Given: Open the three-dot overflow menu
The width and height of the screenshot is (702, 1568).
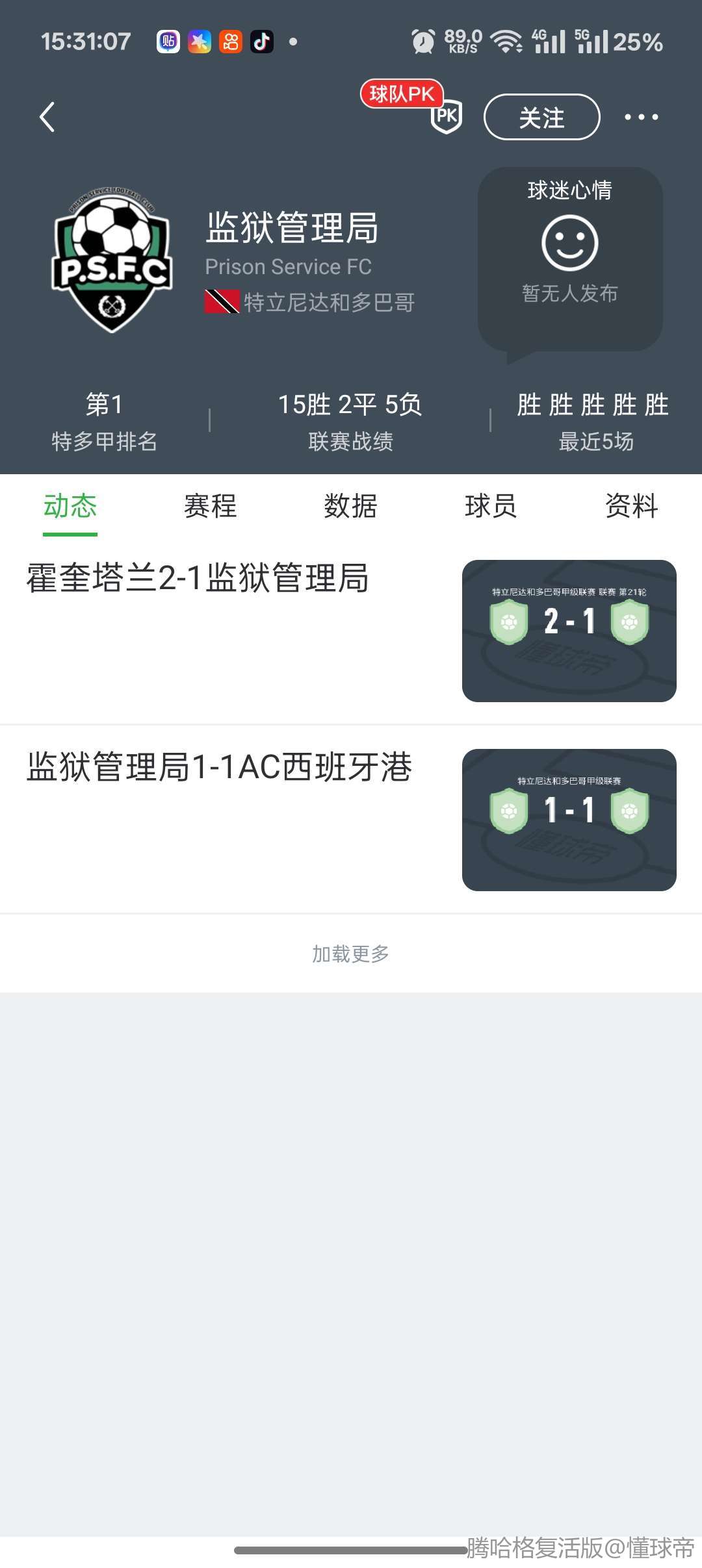Looking at the screenshot, I should pos(641,118).
